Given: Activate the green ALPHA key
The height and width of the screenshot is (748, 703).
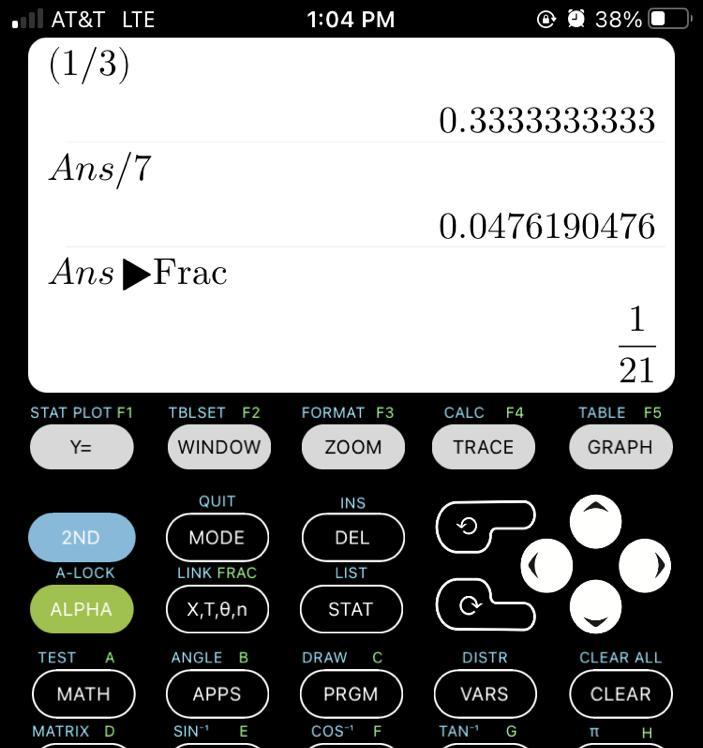Looking at the screenshot, I should coord(81,609).
